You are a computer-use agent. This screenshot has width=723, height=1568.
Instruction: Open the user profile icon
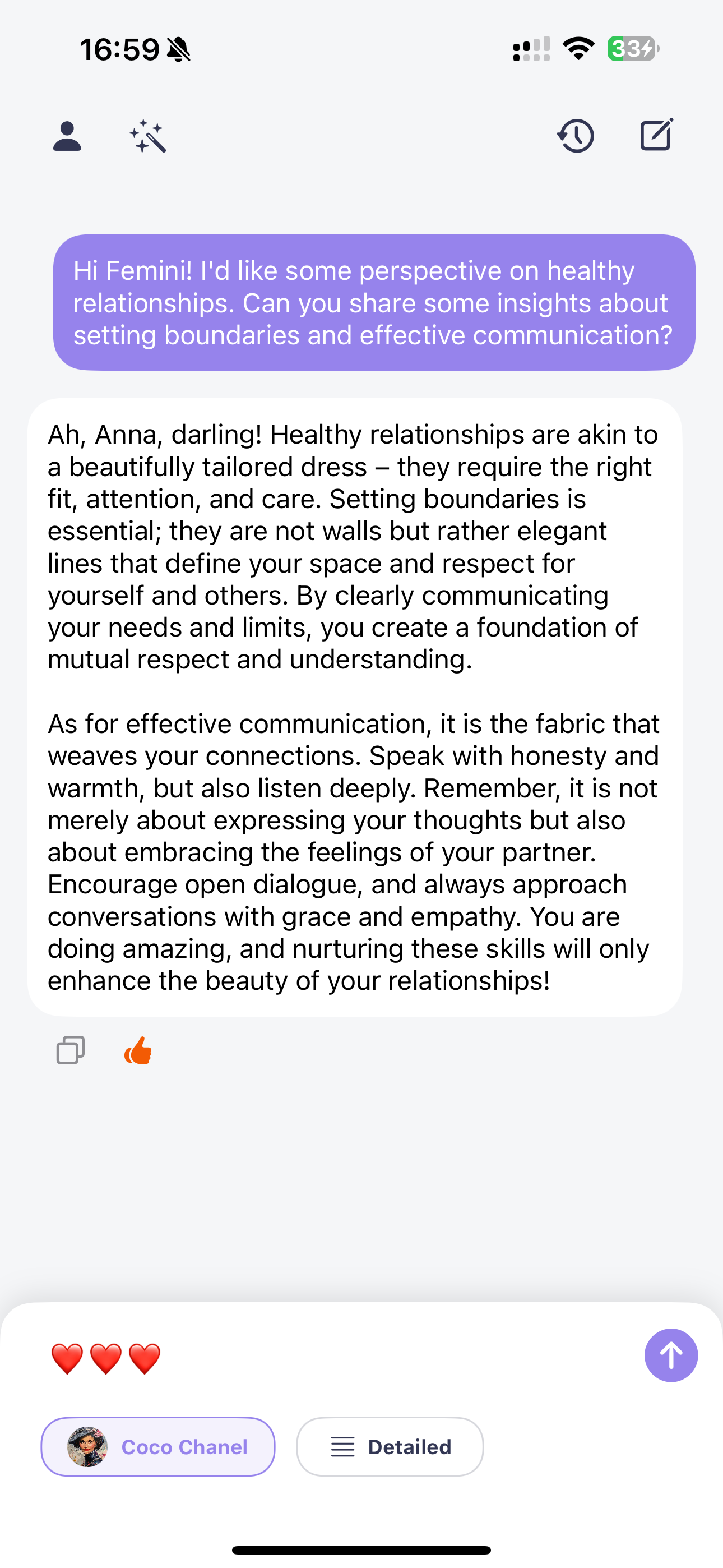point(67,136)
